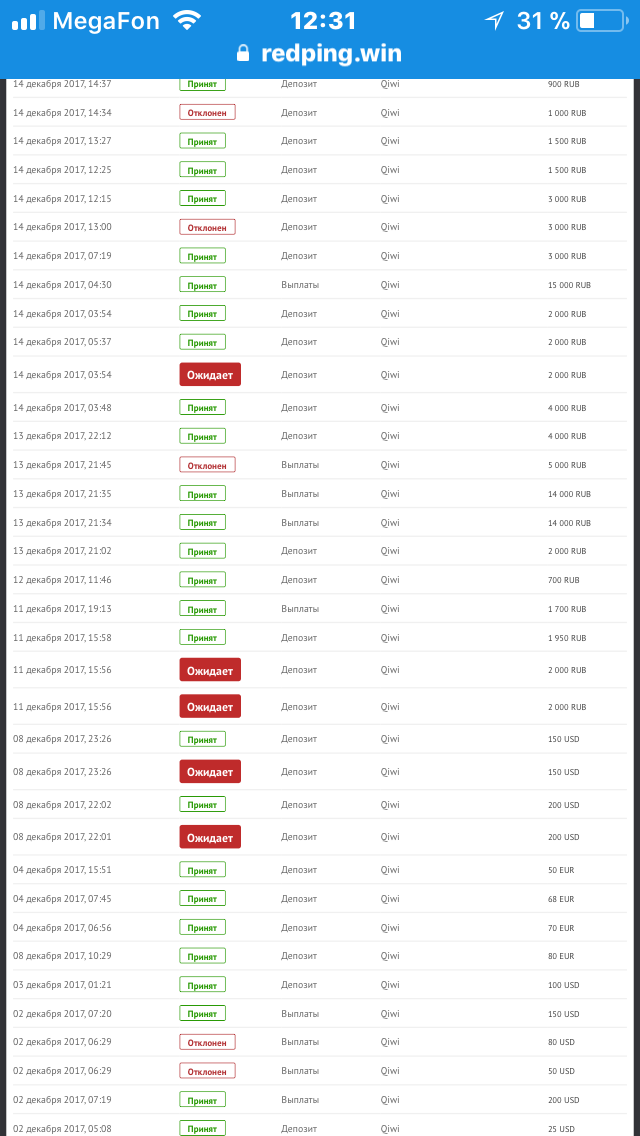This screenshot has height=1136, width=640.
Task: Tap redping.win address bar to expand Safari toolbar
Action: pos(320,54)
